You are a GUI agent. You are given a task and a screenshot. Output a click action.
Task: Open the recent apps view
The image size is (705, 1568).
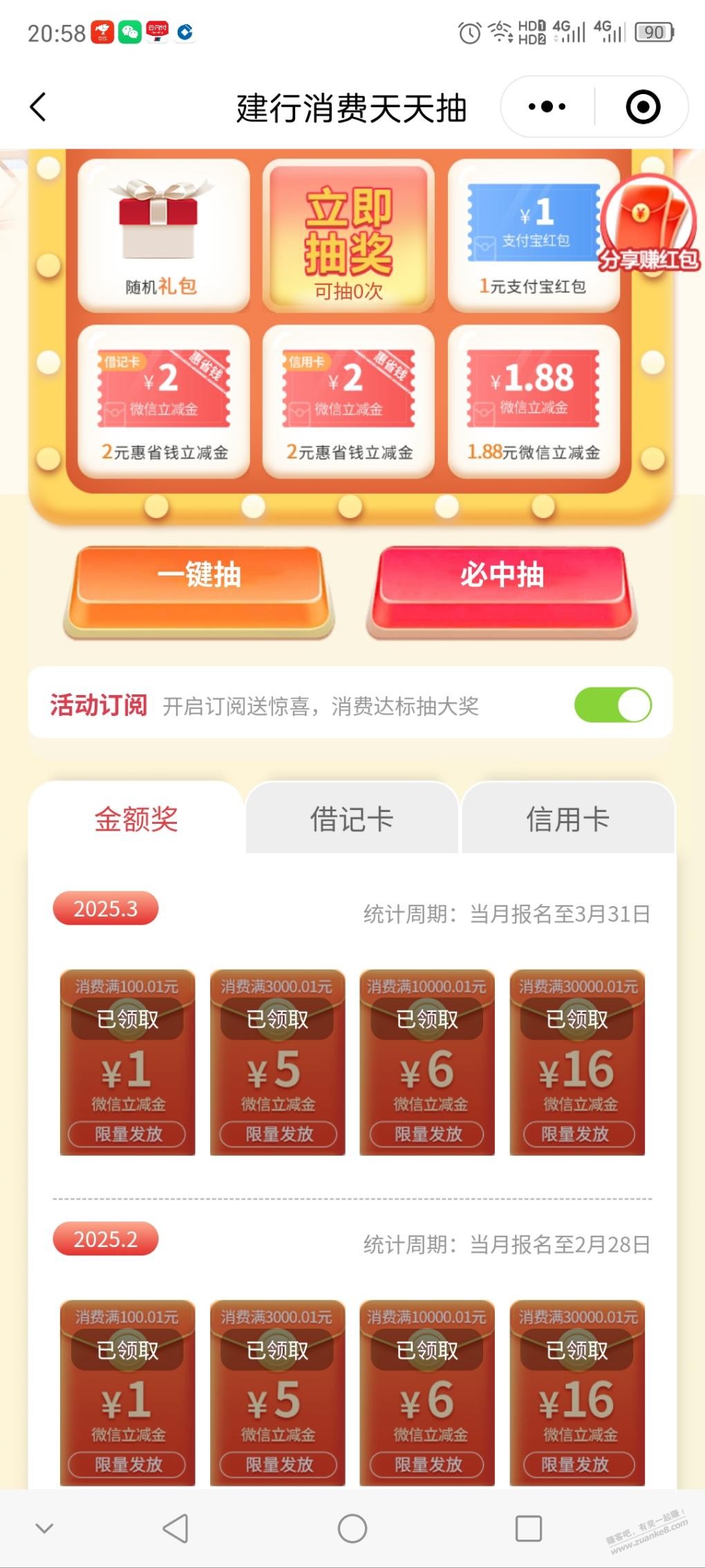[529, 1528]
